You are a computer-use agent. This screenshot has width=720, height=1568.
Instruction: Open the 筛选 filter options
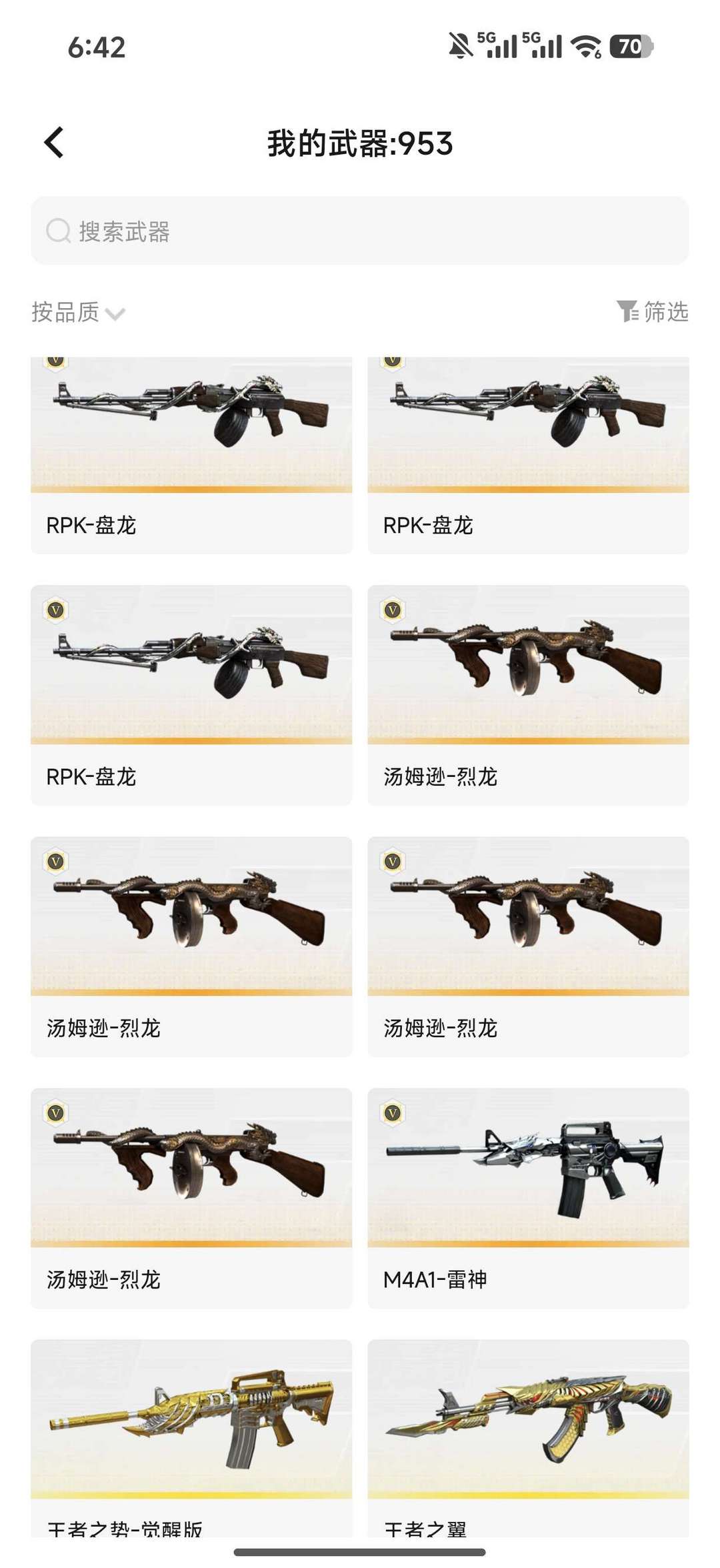point(652,311)
